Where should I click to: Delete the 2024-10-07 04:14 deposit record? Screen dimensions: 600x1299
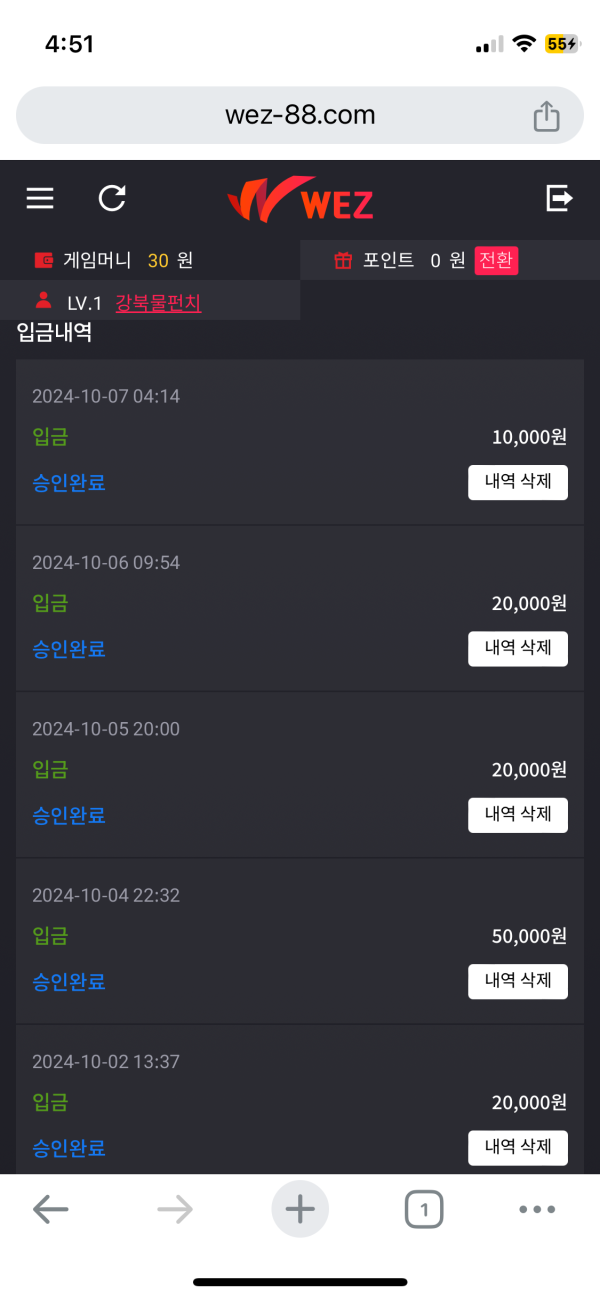point(517,482)
